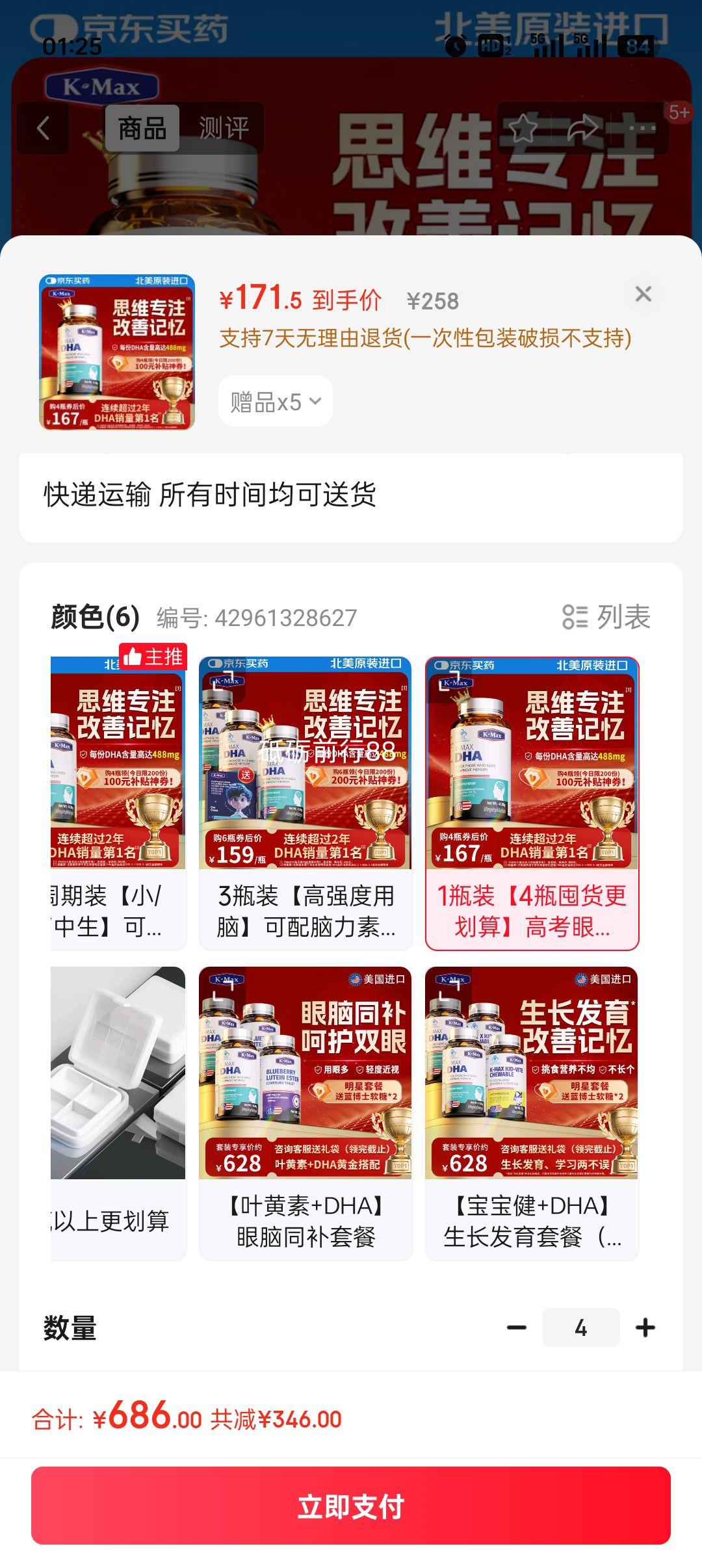
Task: Decrease quantity with the minus button
Action: coord(517,1327)
